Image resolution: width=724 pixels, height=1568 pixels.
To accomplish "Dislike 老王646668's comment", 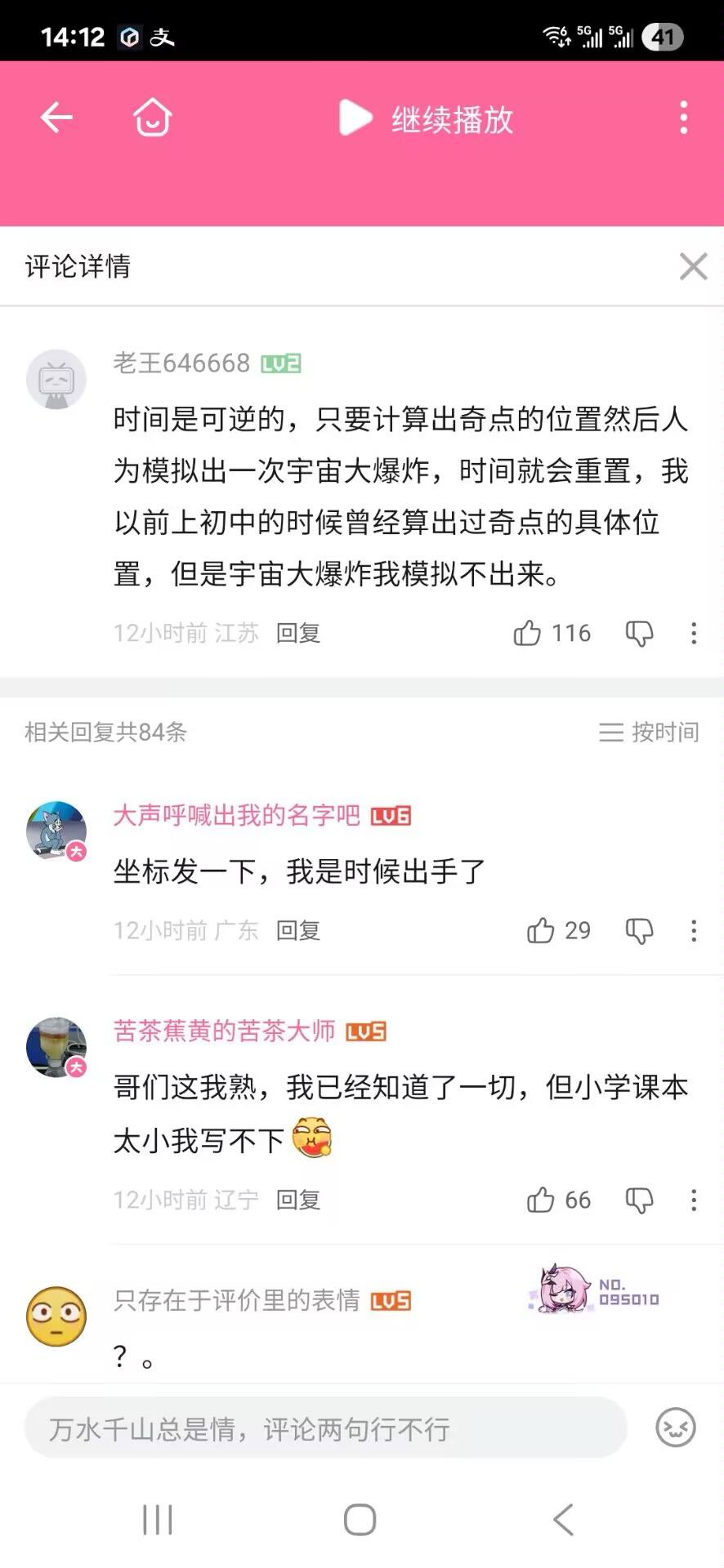I will pyautogui.click(x=639, y=633).
